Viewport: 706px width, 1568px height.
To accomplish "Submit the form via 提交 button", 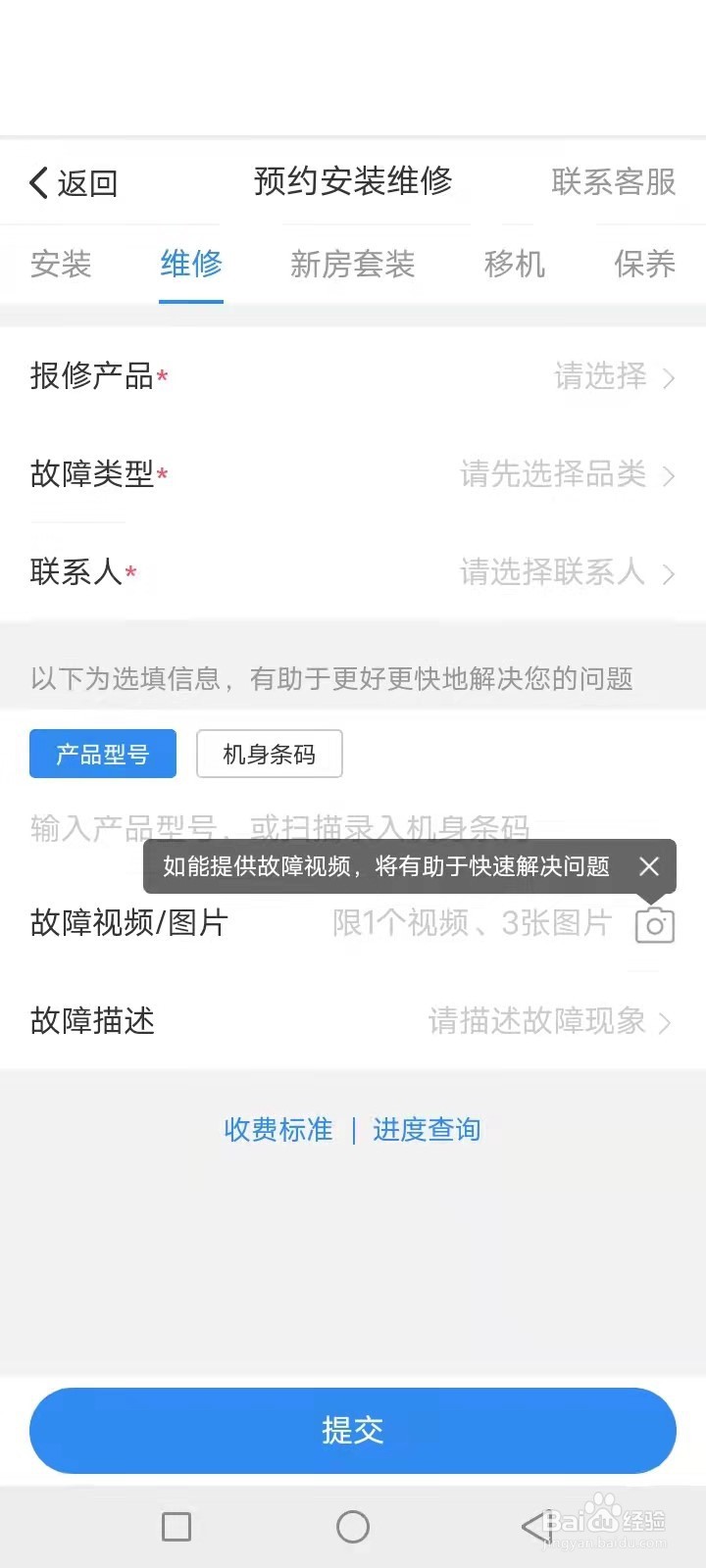I will tap(353, 1431).
